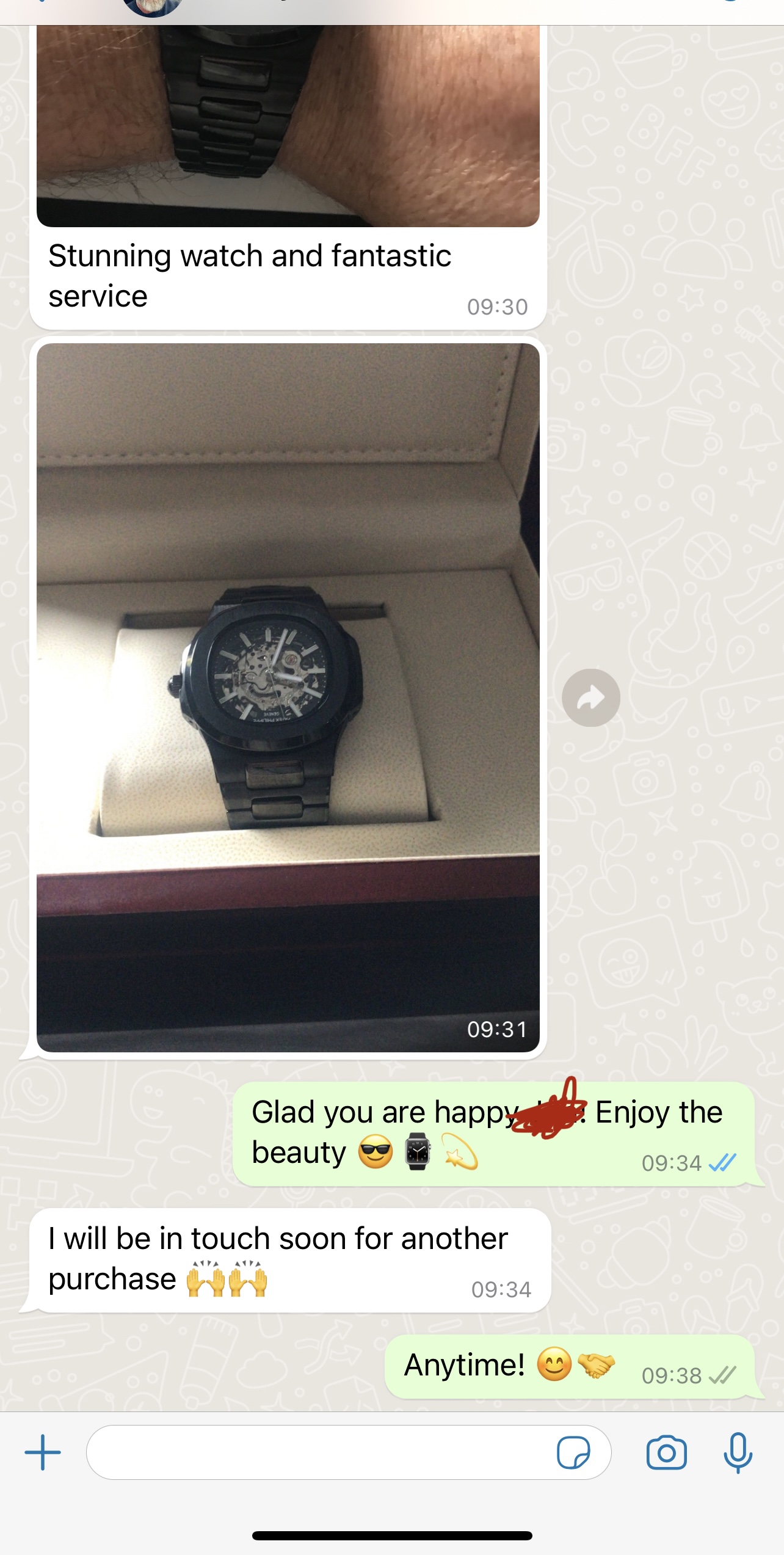Screen dimensions: 784x1555
Task: Record a voice message with the microphone
Action: (738, 1452)
